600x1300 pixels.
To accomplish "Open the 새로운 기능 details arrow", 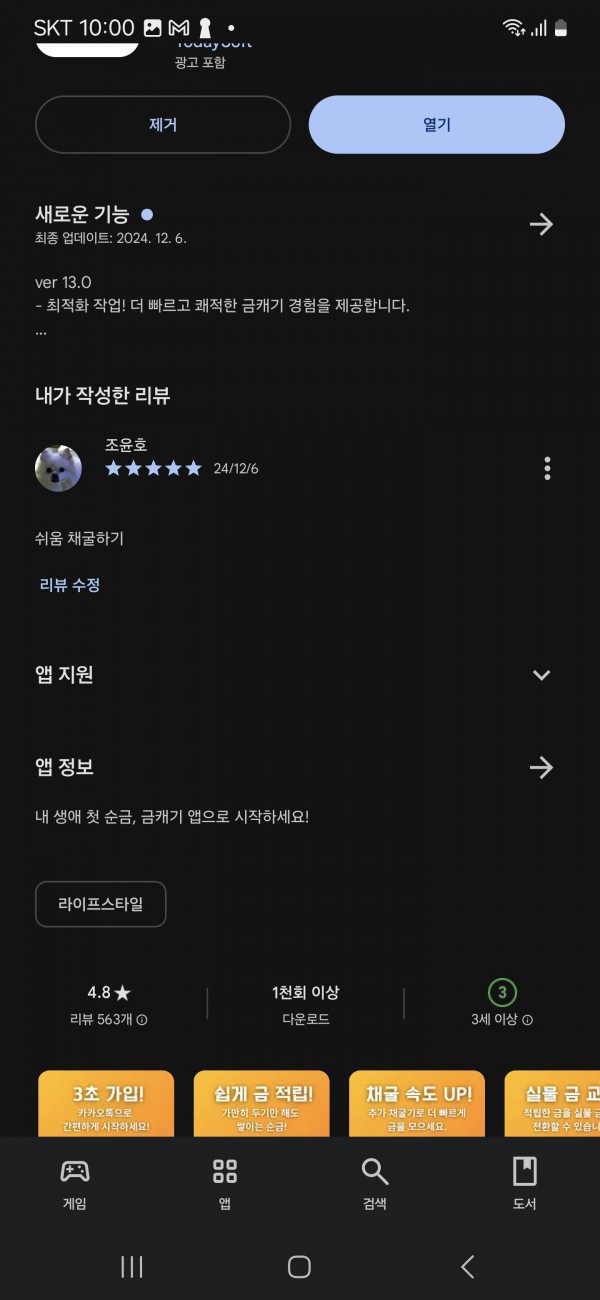I will pyautogui.click(x=541, y=224).
